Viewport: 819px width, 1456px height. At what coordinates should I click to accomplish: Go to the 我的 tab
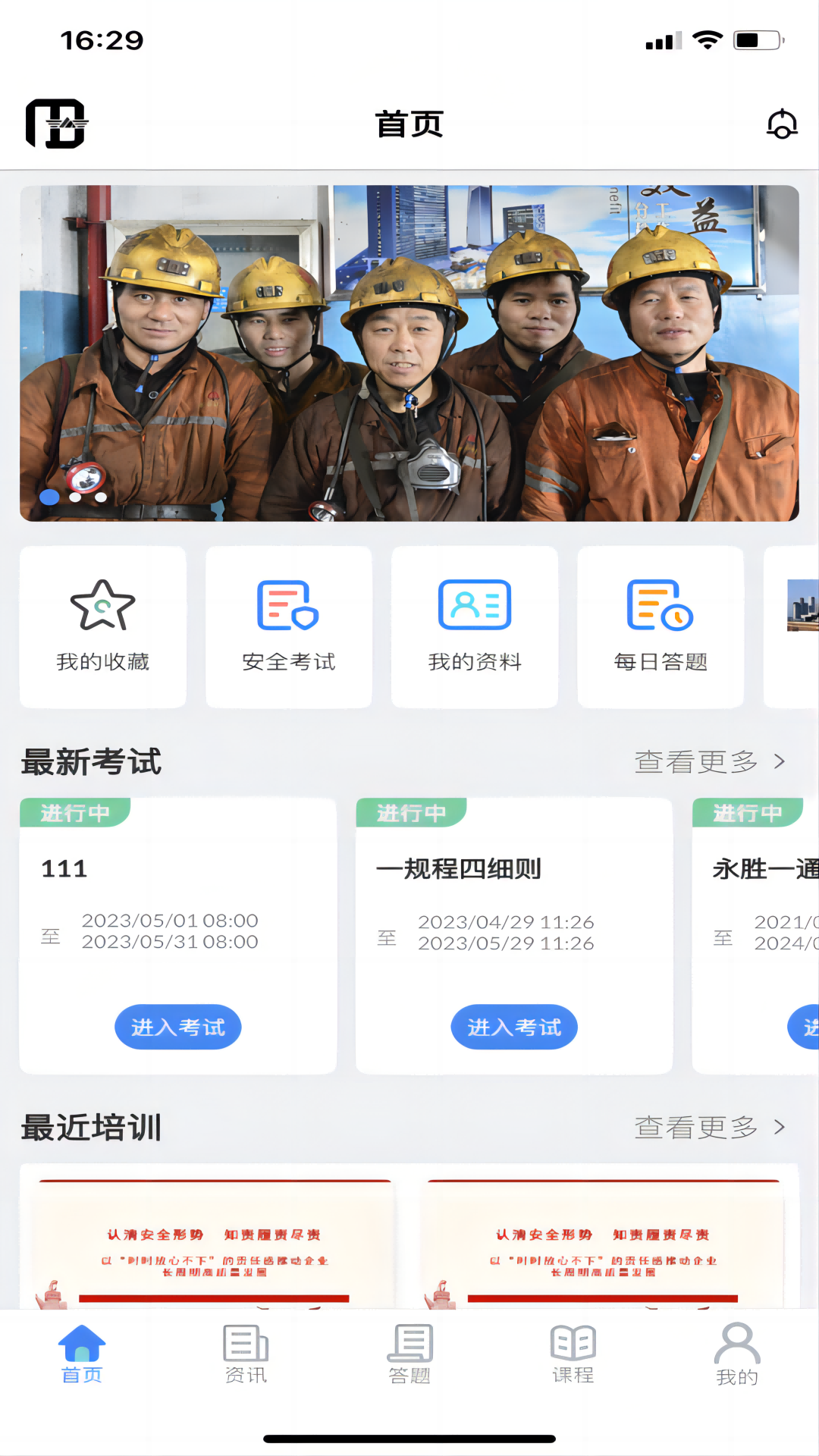tap(737, 1354)
